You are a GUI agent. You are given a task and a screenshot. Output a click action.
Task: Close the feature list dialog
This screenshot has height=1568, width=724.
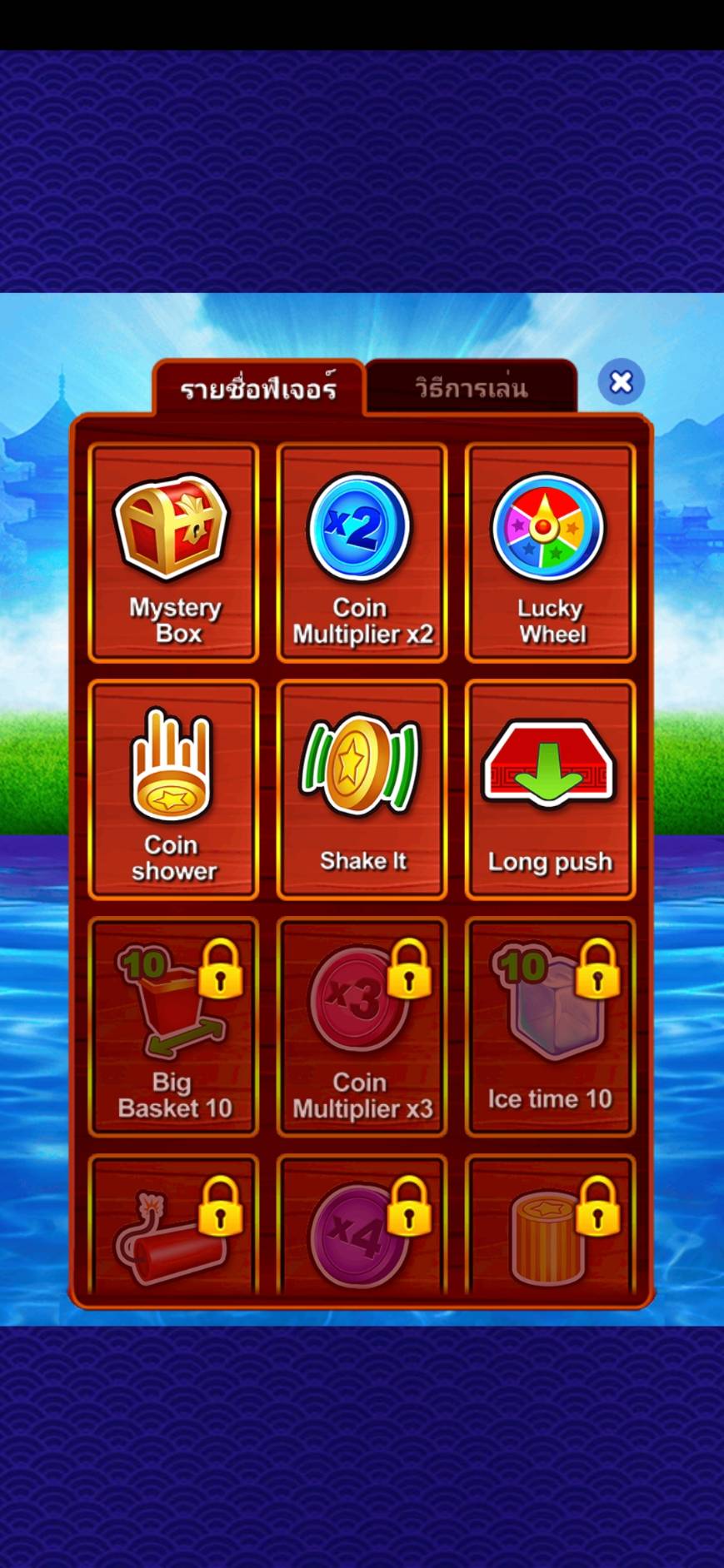click(621, 382)
